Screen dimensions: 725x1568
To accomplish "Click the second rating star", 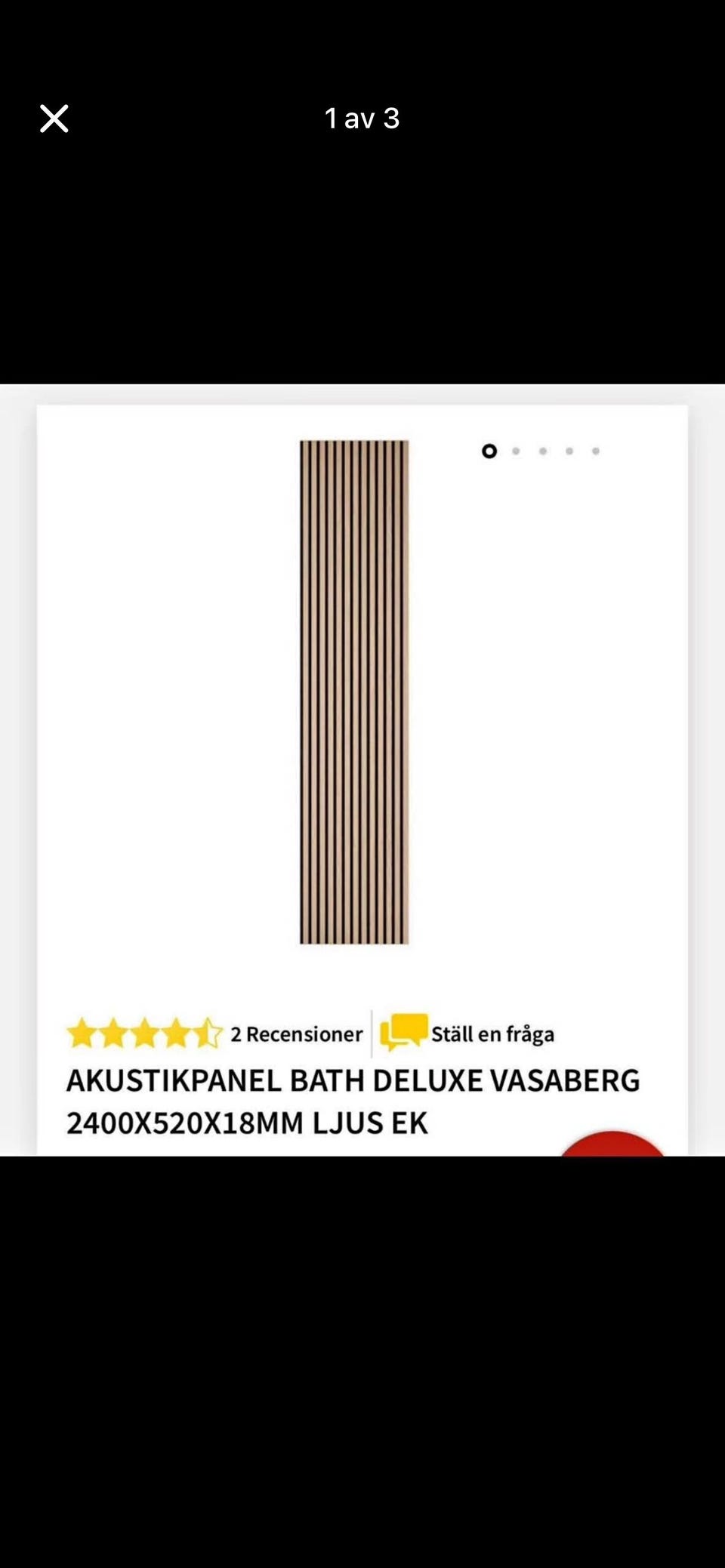I will (x=114, y=1034).
